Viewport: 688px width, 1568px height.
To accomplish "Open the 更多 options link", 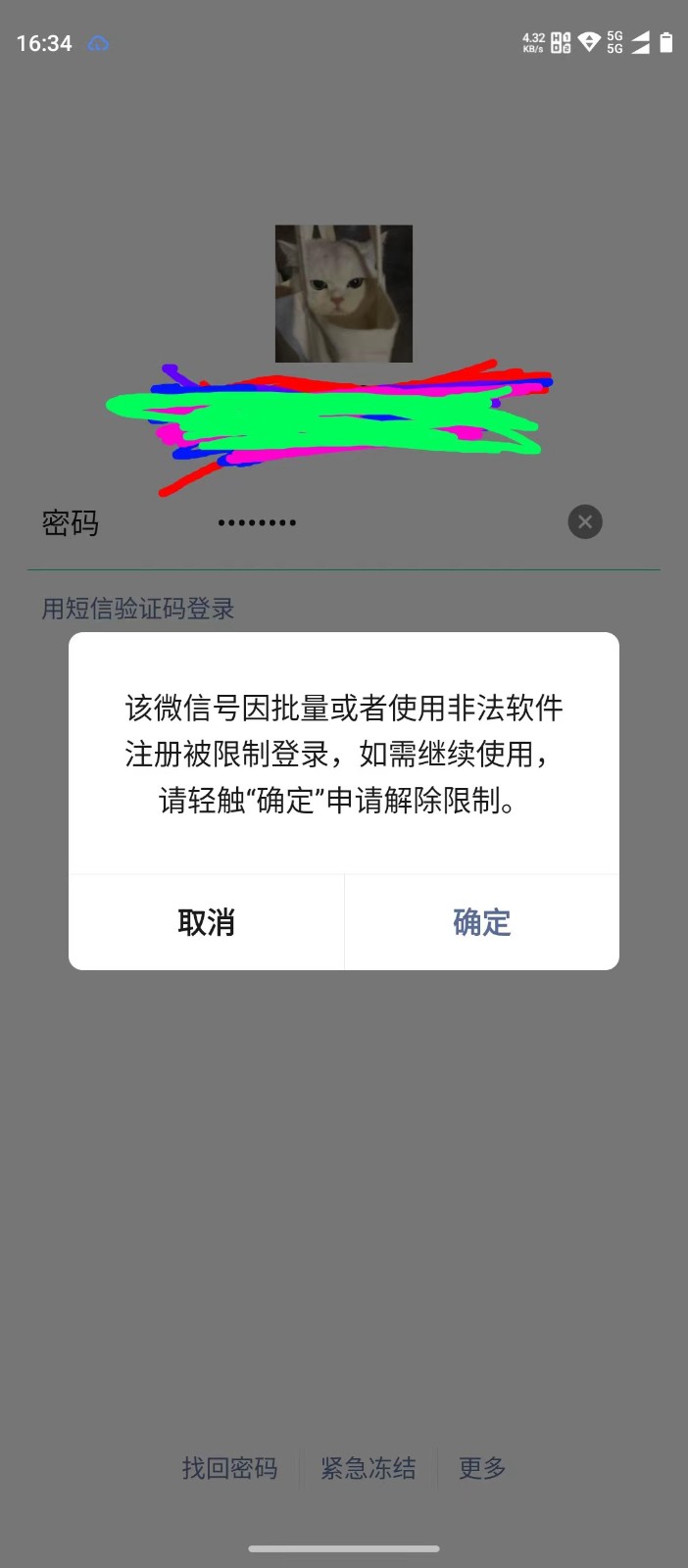I will point(482,1468).
